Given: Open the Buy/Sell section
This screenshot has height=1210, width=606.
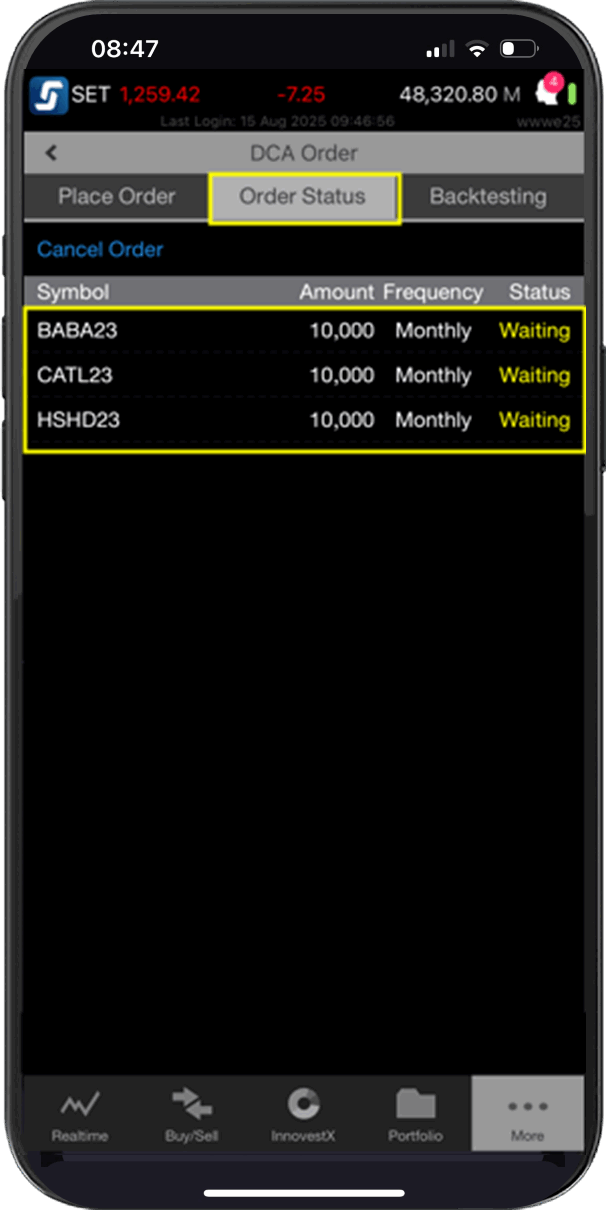Looking at the screenshot, I should coord(191,1114).
